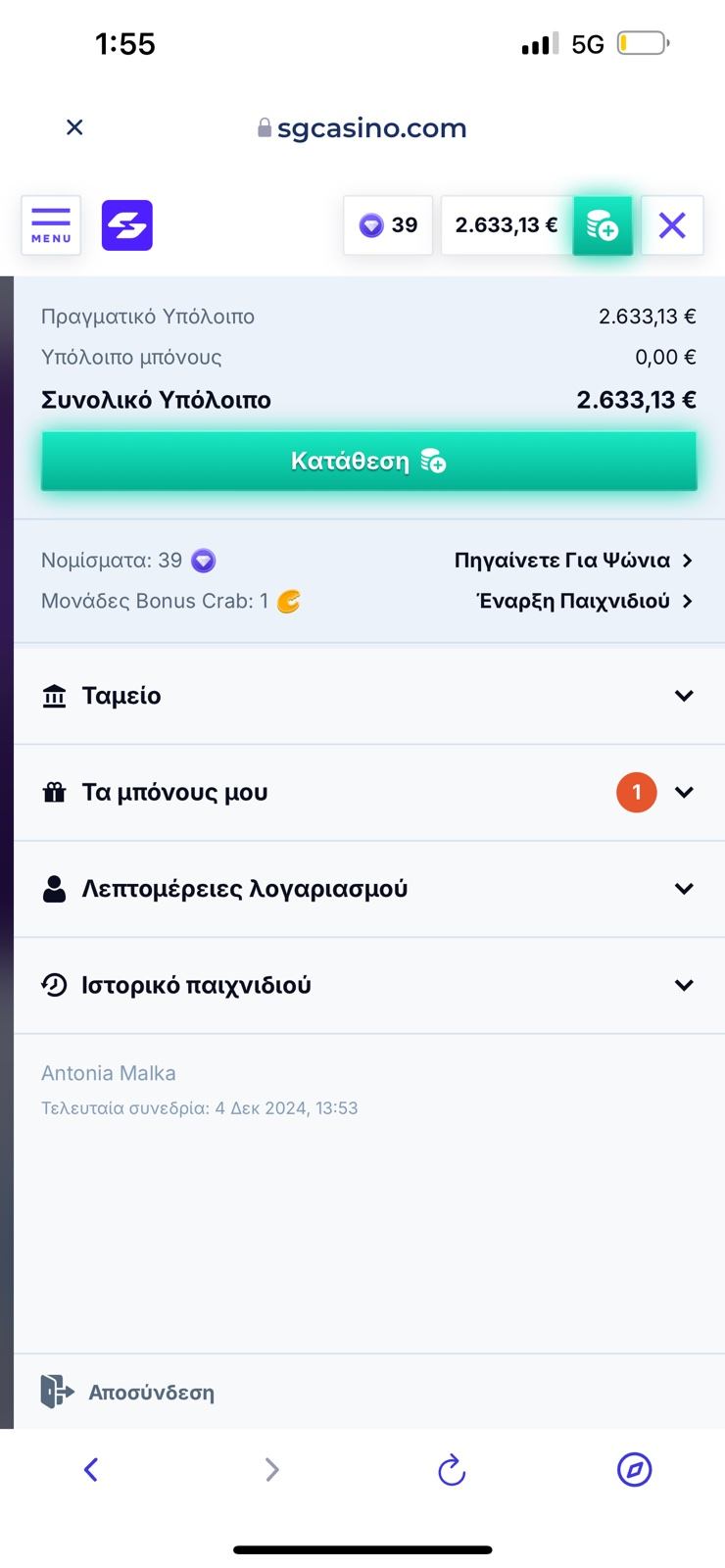
Task: Tap the green Κατάθεση button
Action: 368,461
